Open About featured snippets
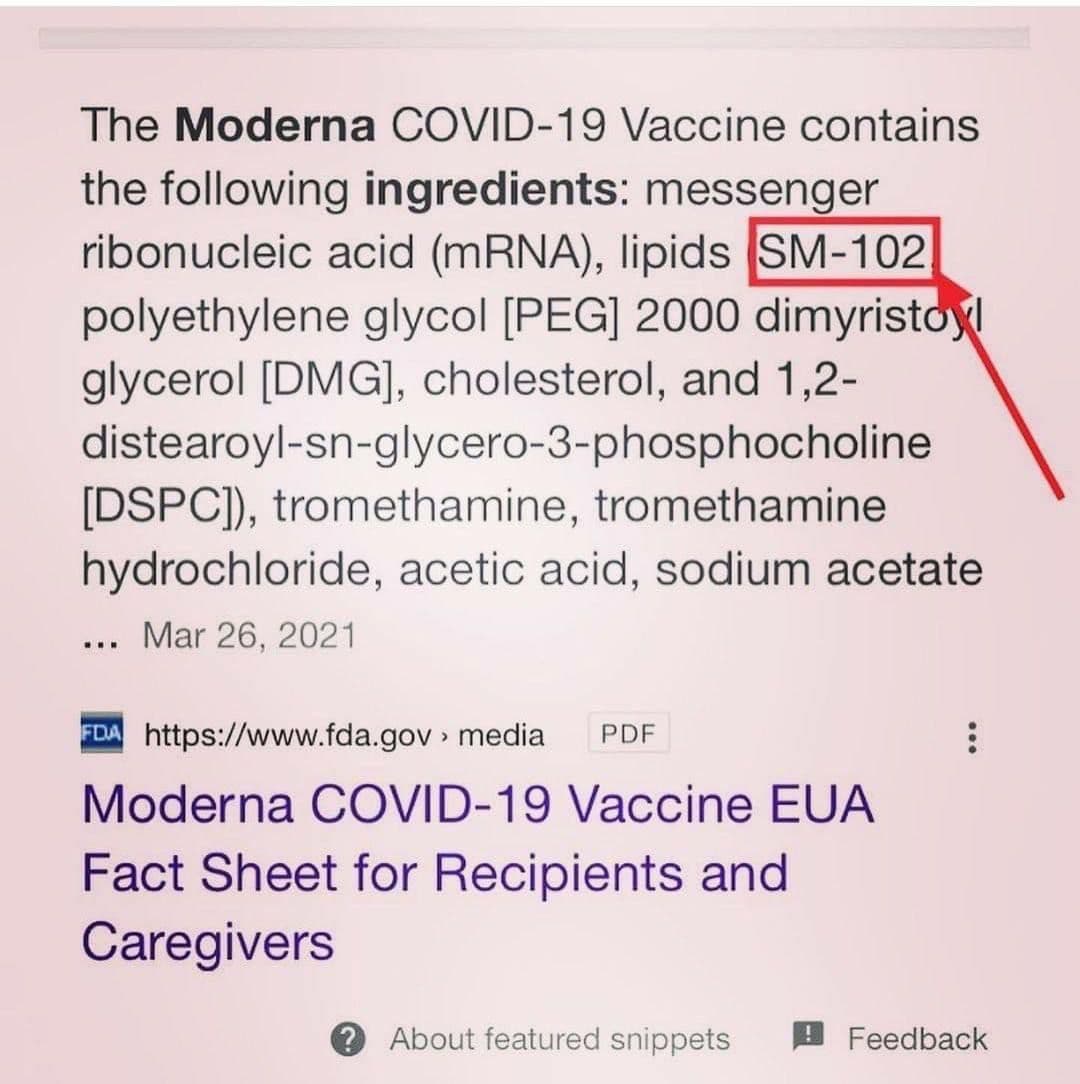 point(558,1039)
